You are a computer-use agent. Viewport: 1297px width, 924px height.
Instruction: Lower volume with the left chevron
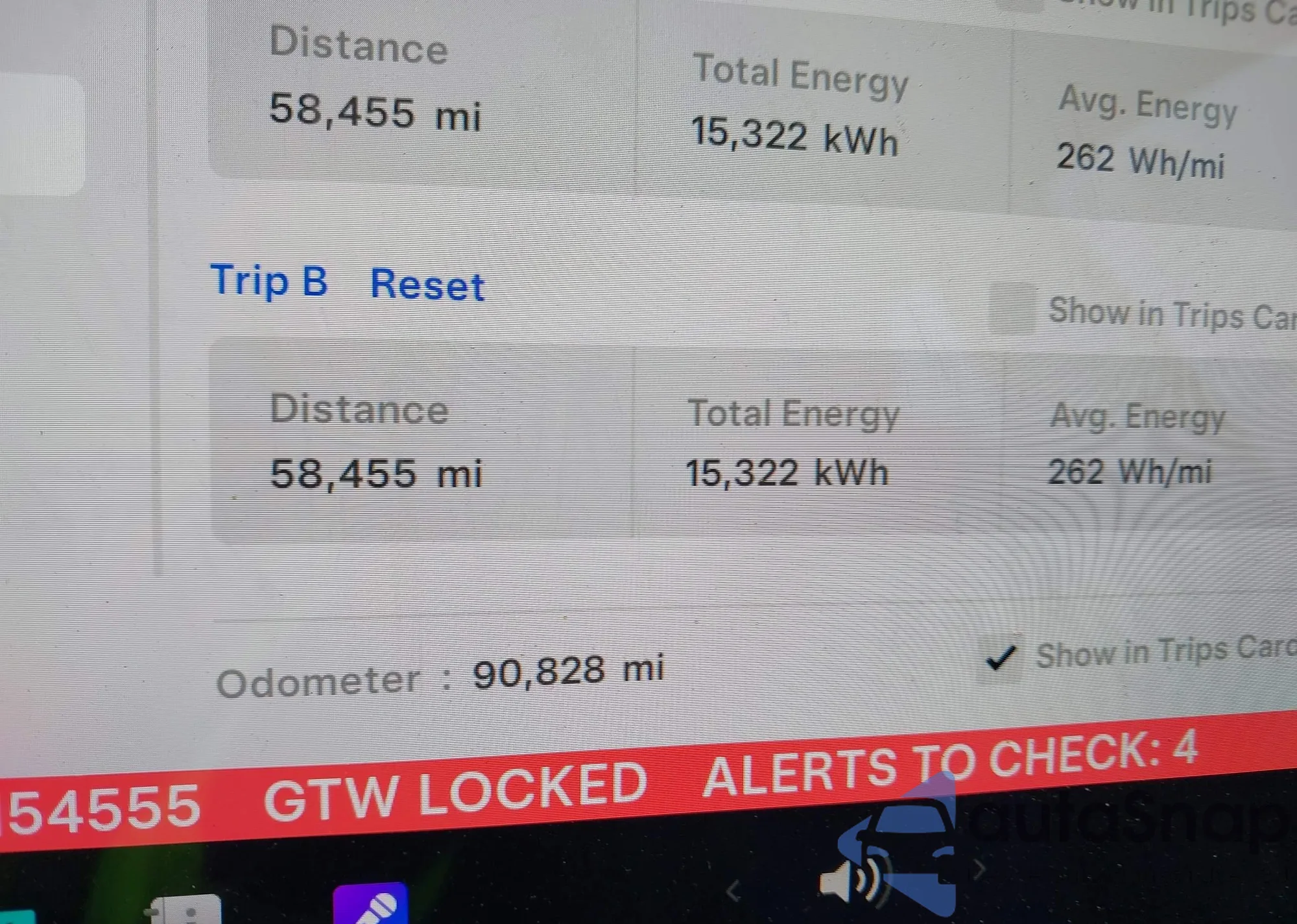point(733,891)
